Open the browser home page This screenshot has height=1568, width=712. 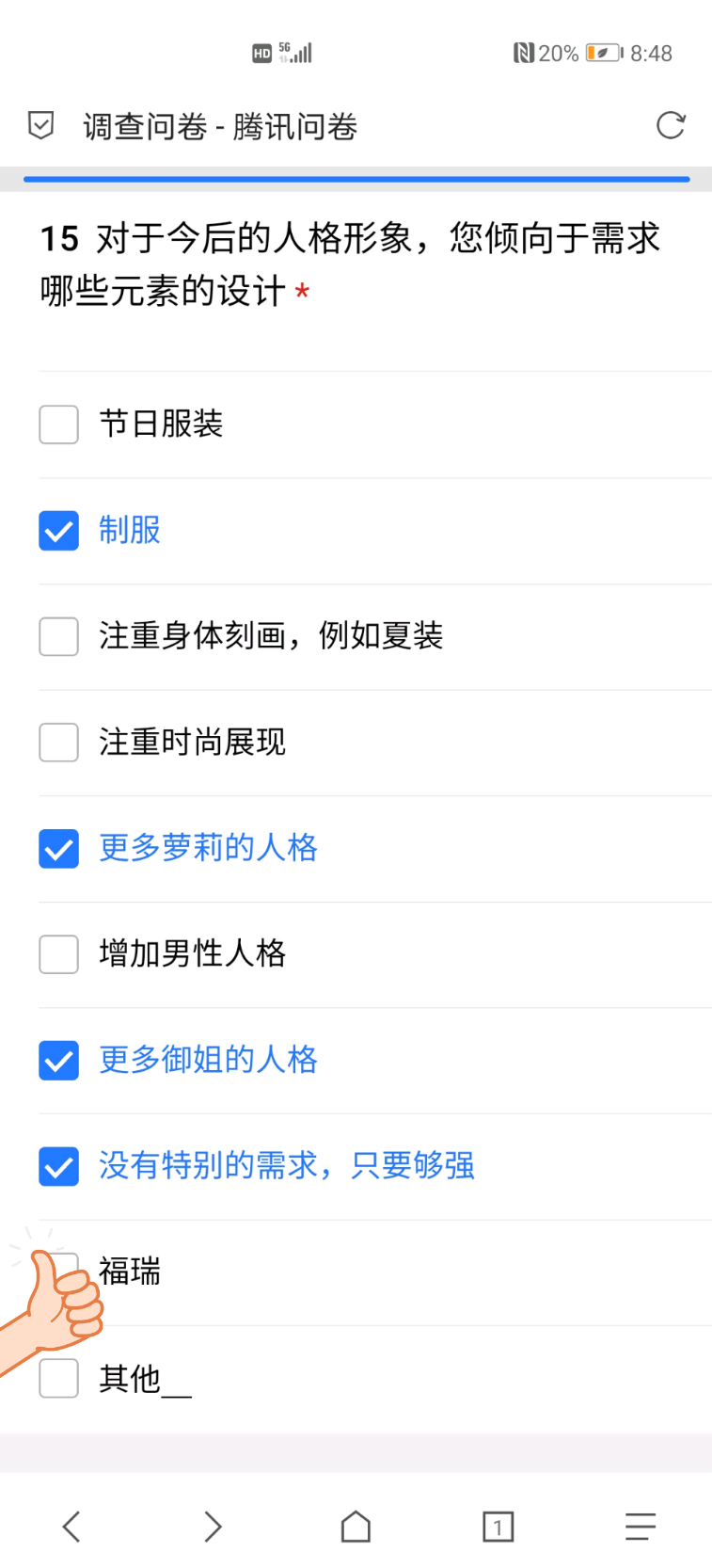point(356,1526)
